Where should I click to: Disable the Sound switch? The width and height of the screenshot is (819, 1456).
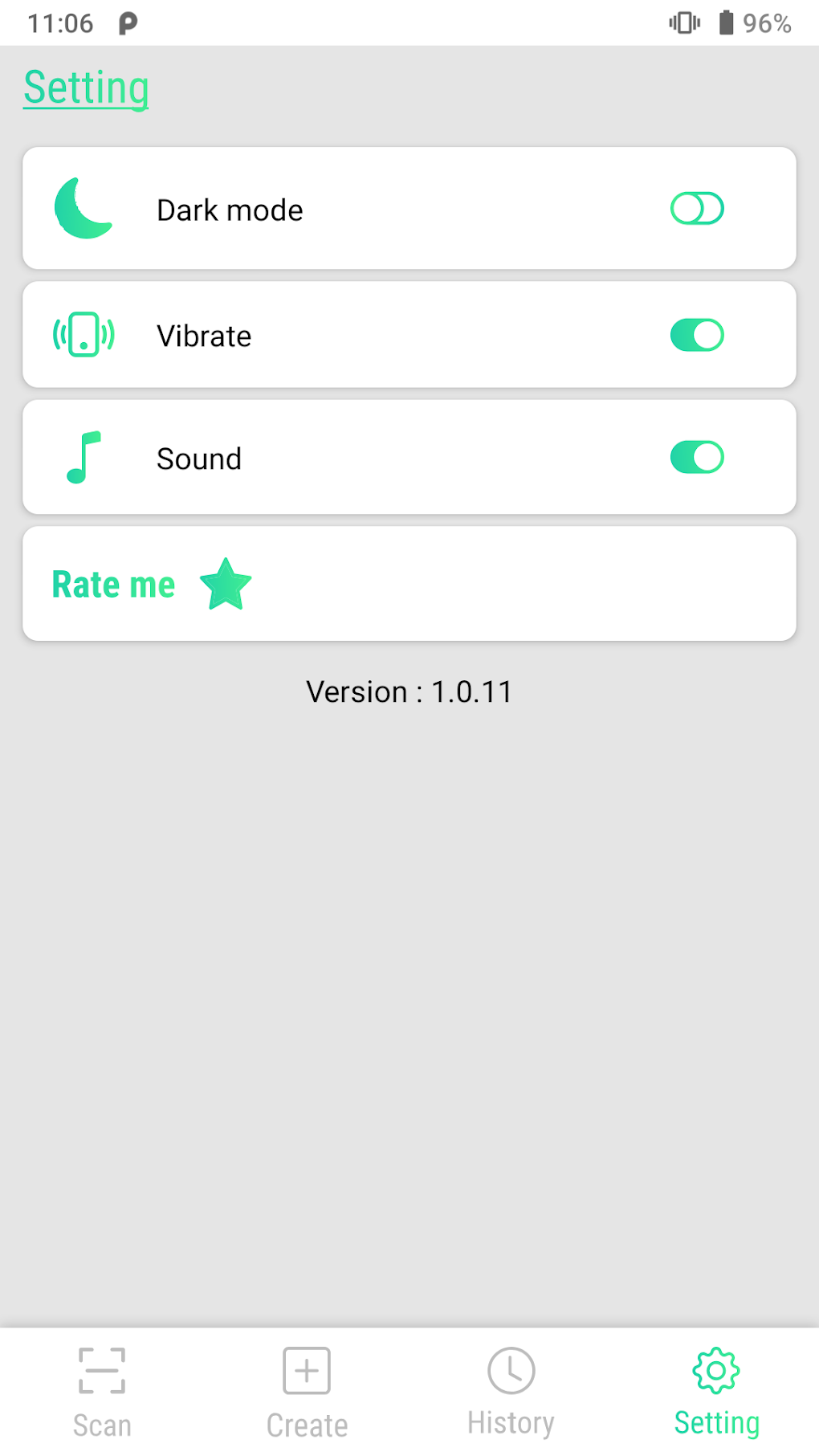tap(697, 458)
